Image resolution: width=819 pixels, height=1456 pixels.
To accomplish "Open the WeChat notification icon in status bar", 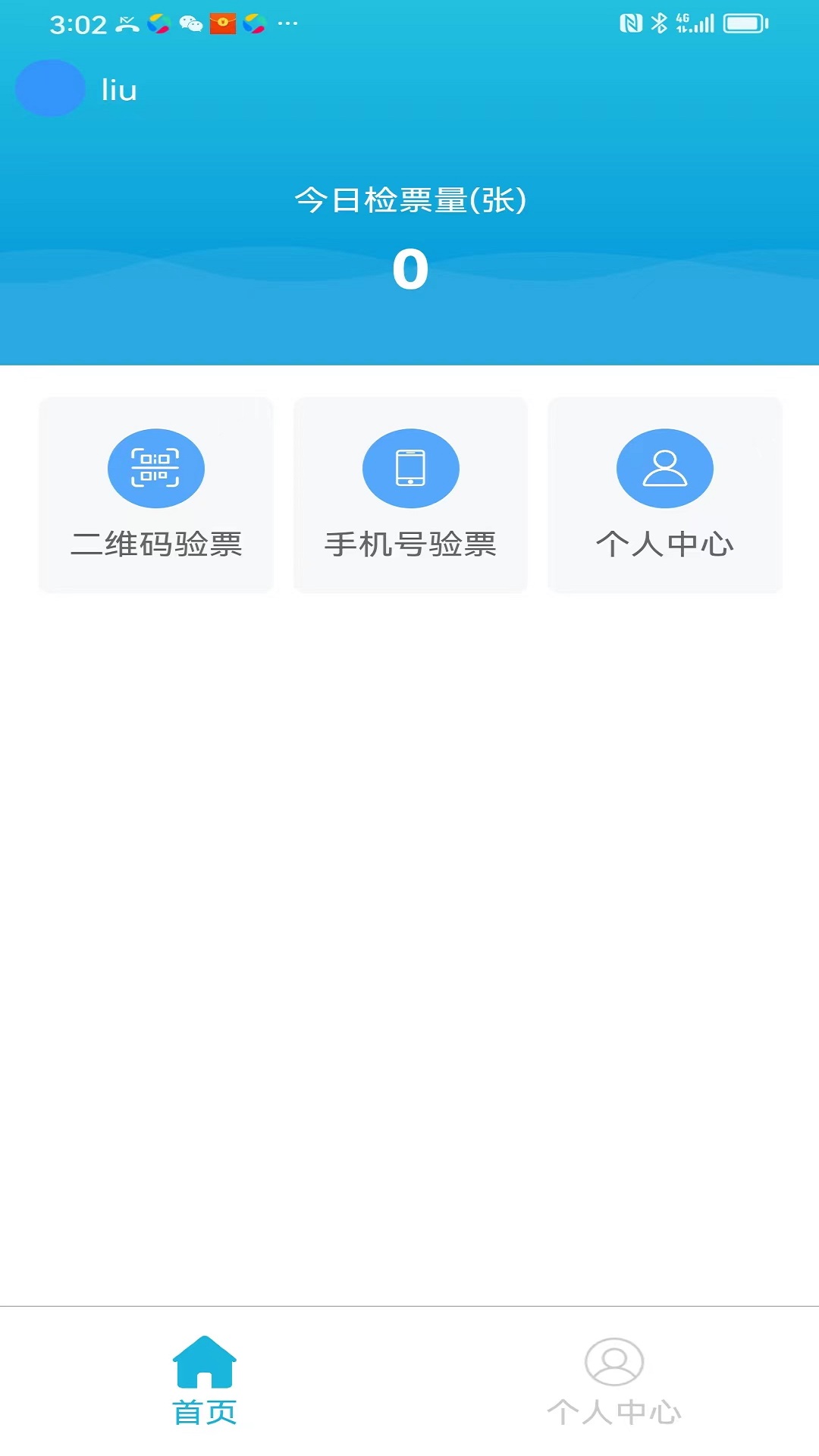I will pos(193,22).
